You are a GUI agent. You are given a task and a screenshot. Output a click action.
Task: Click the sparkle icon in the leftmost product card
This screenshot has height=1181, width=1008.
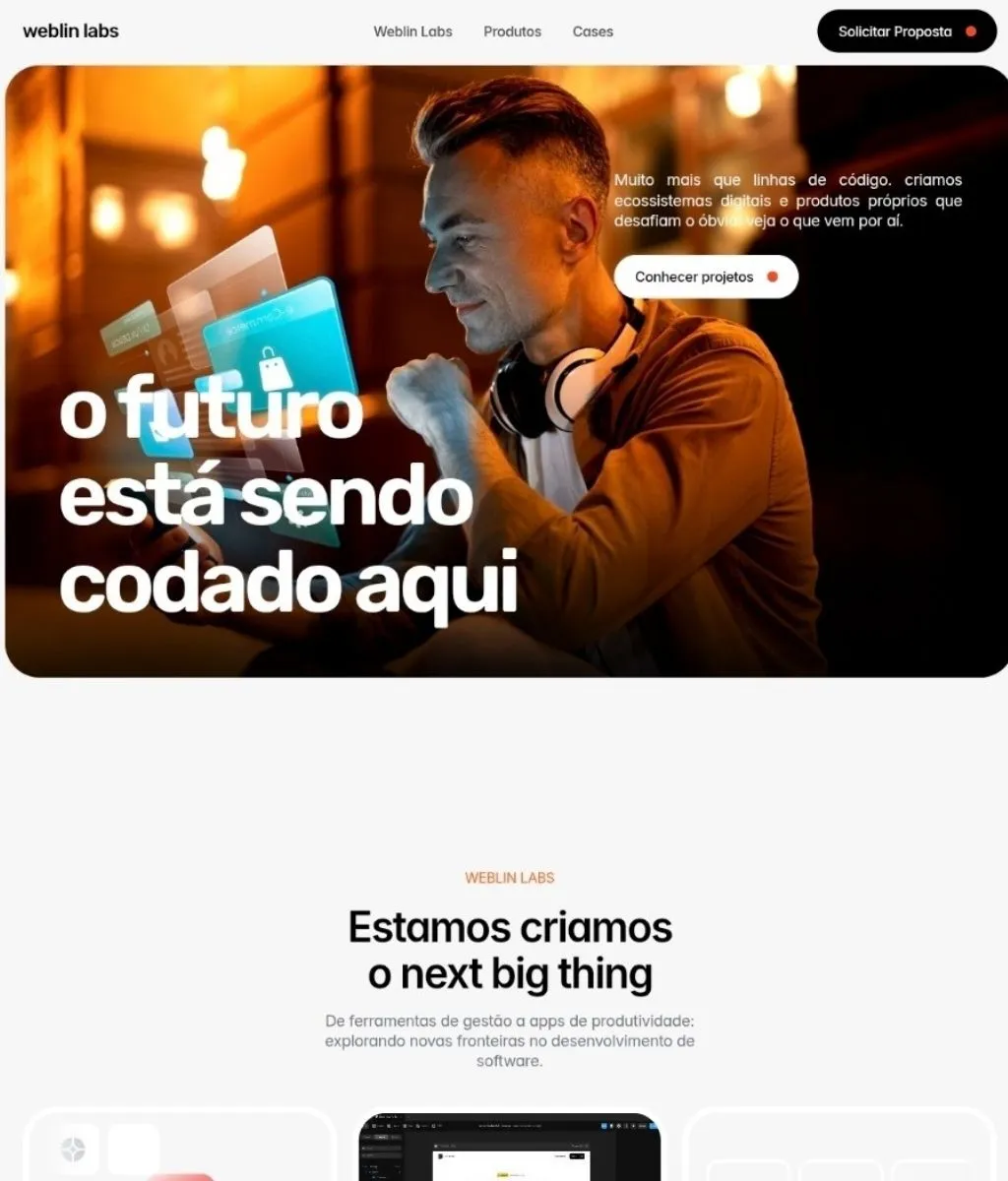coord(72,1148)
